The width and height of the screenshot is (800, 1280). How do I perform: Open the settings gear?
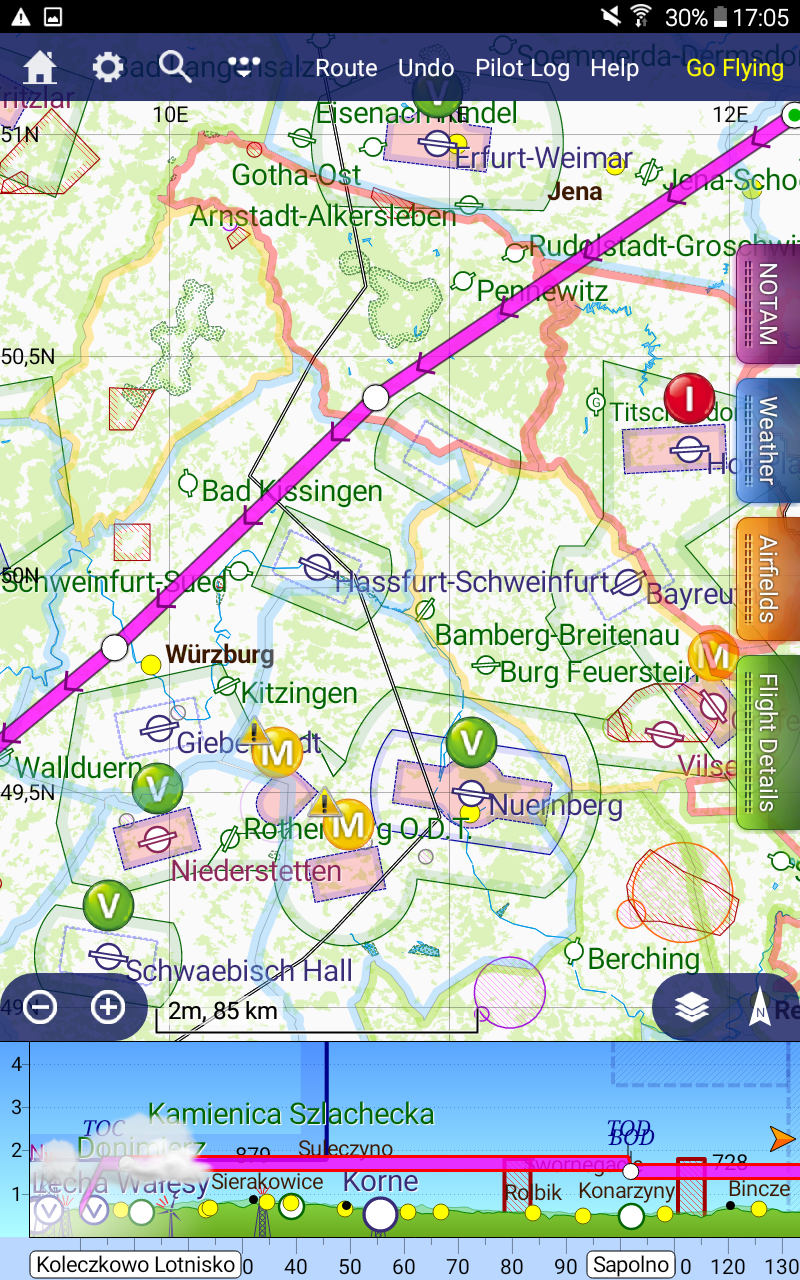(x=108, y=68)
